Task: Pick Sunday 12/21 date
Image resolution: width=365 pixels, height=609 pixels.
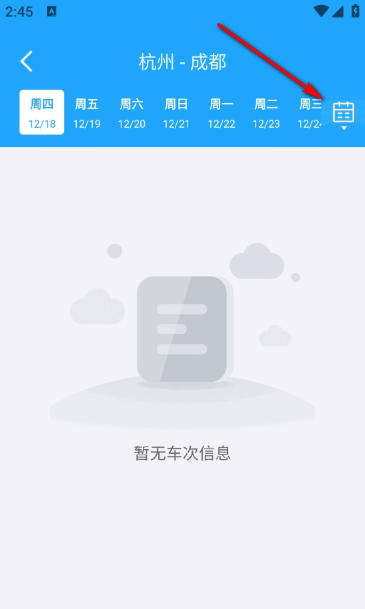Action: pyautogui.click(x=176, y=113)
